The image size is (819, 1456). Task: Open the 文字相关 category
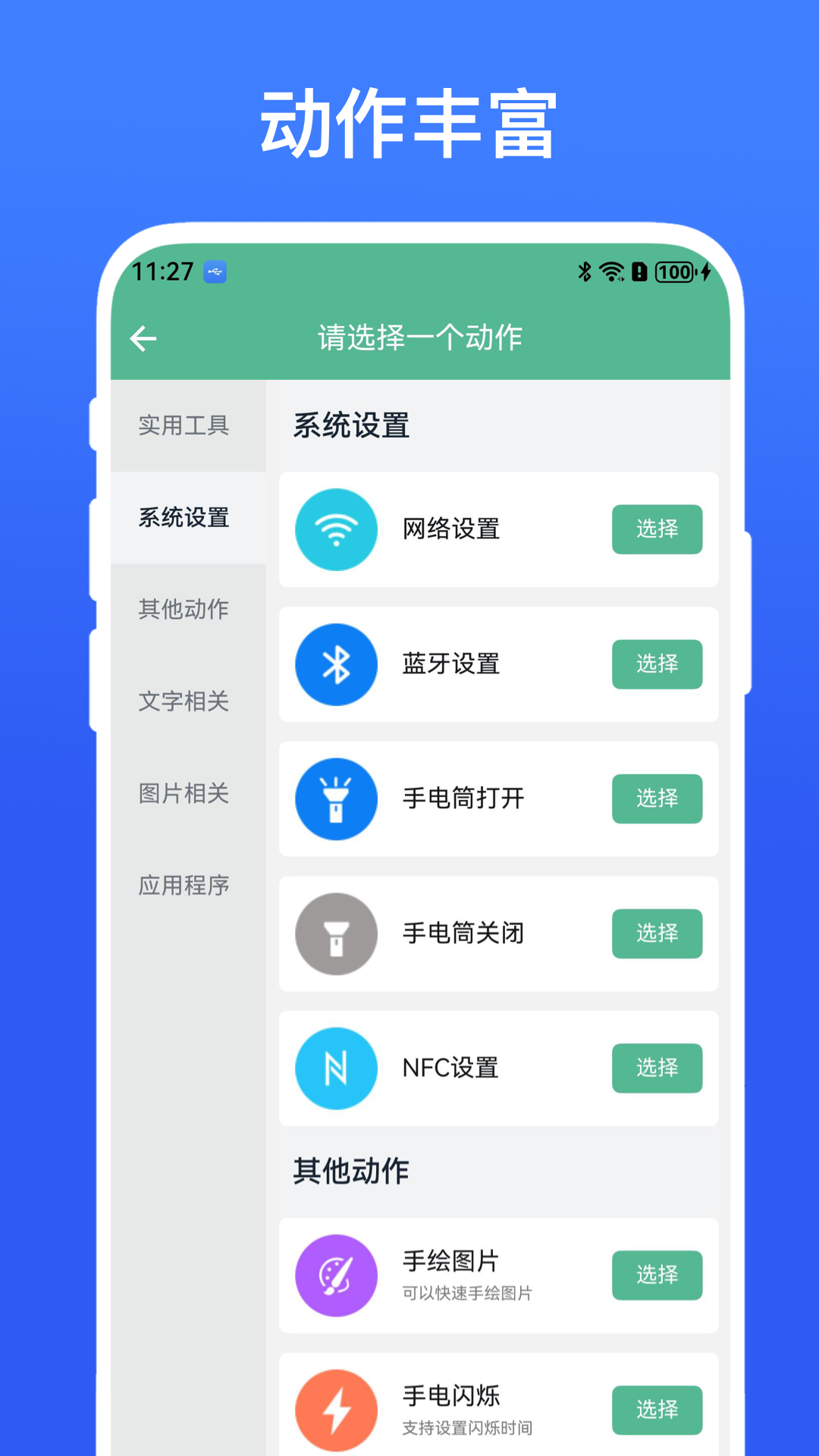click(184, 702)
